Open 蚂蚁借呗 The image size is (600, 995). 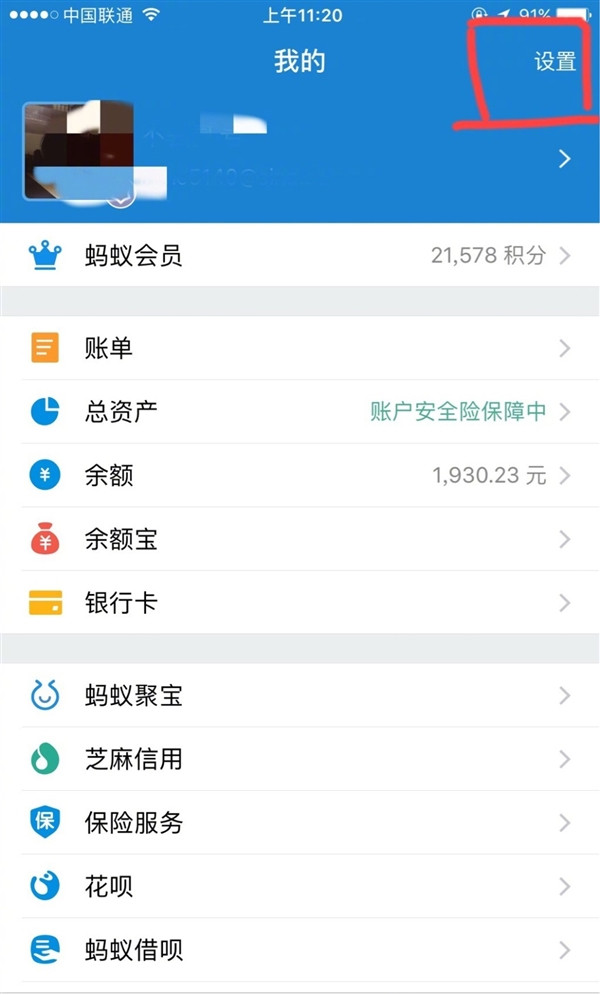(300, 949)
